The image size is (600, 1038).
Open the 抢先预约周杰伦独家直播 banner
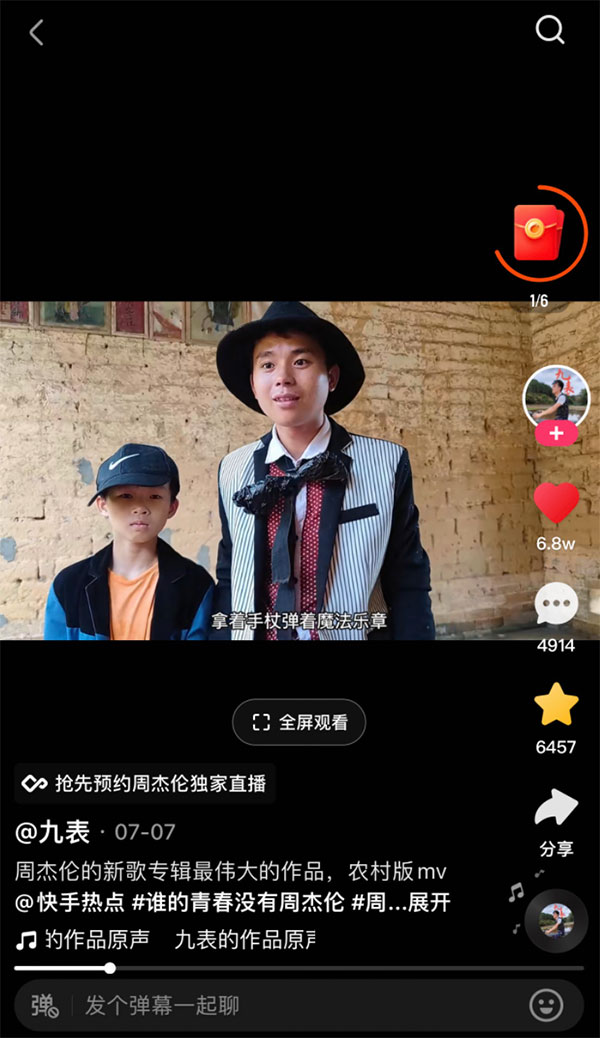[145, 784]
